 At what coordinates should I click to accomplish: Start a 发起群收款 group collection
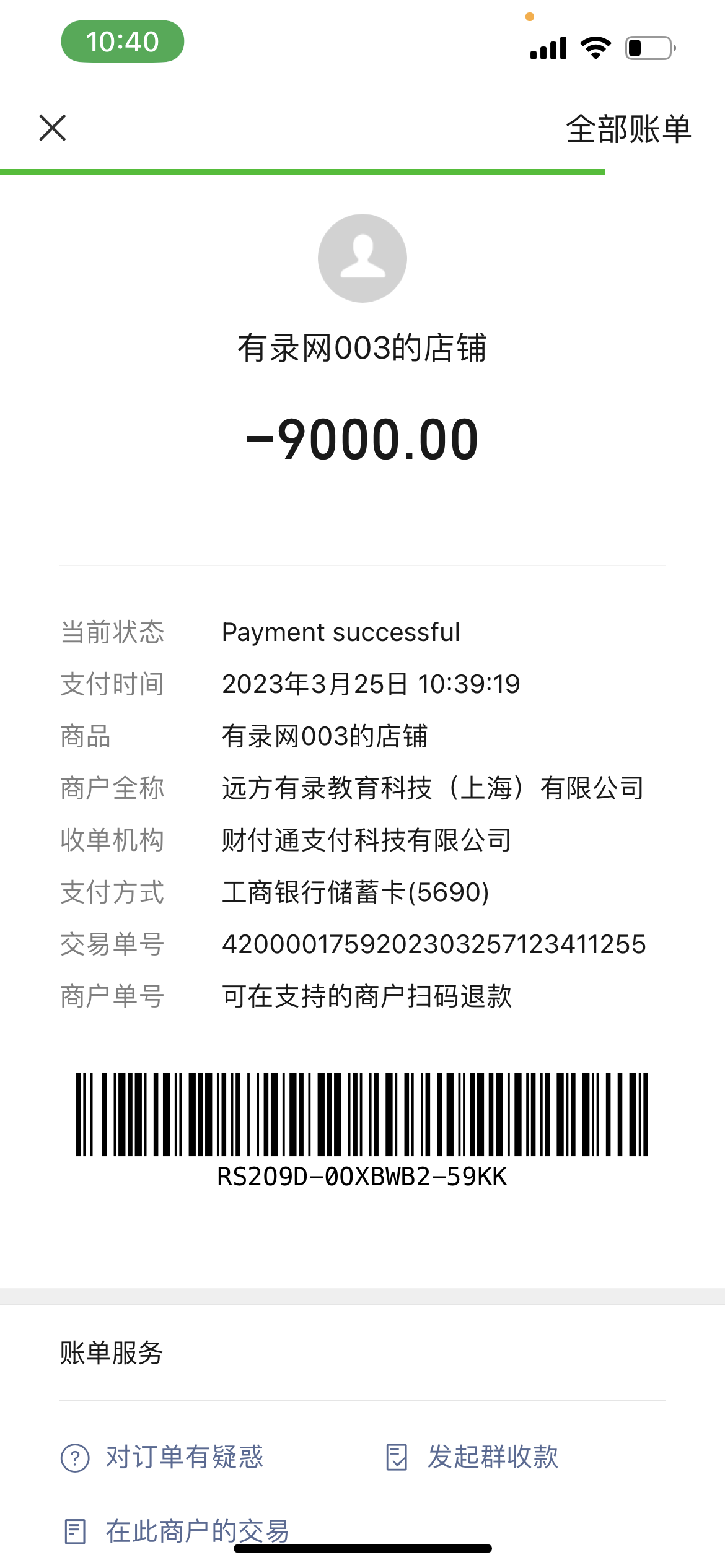point(472,1457)
